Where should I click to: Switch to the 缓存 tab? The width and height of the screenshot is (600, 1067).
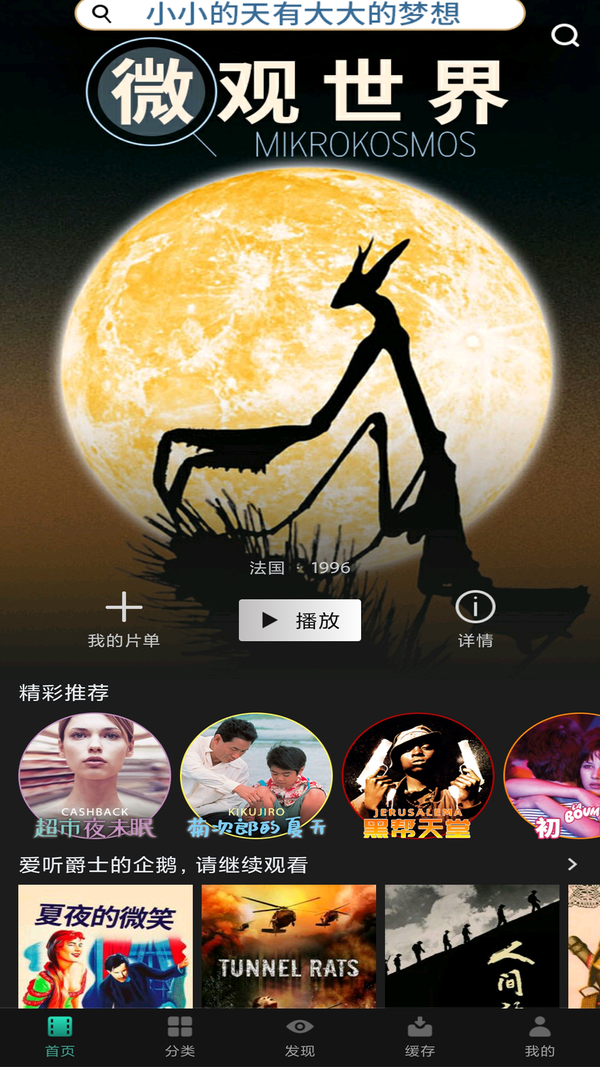click(420, 1036)
